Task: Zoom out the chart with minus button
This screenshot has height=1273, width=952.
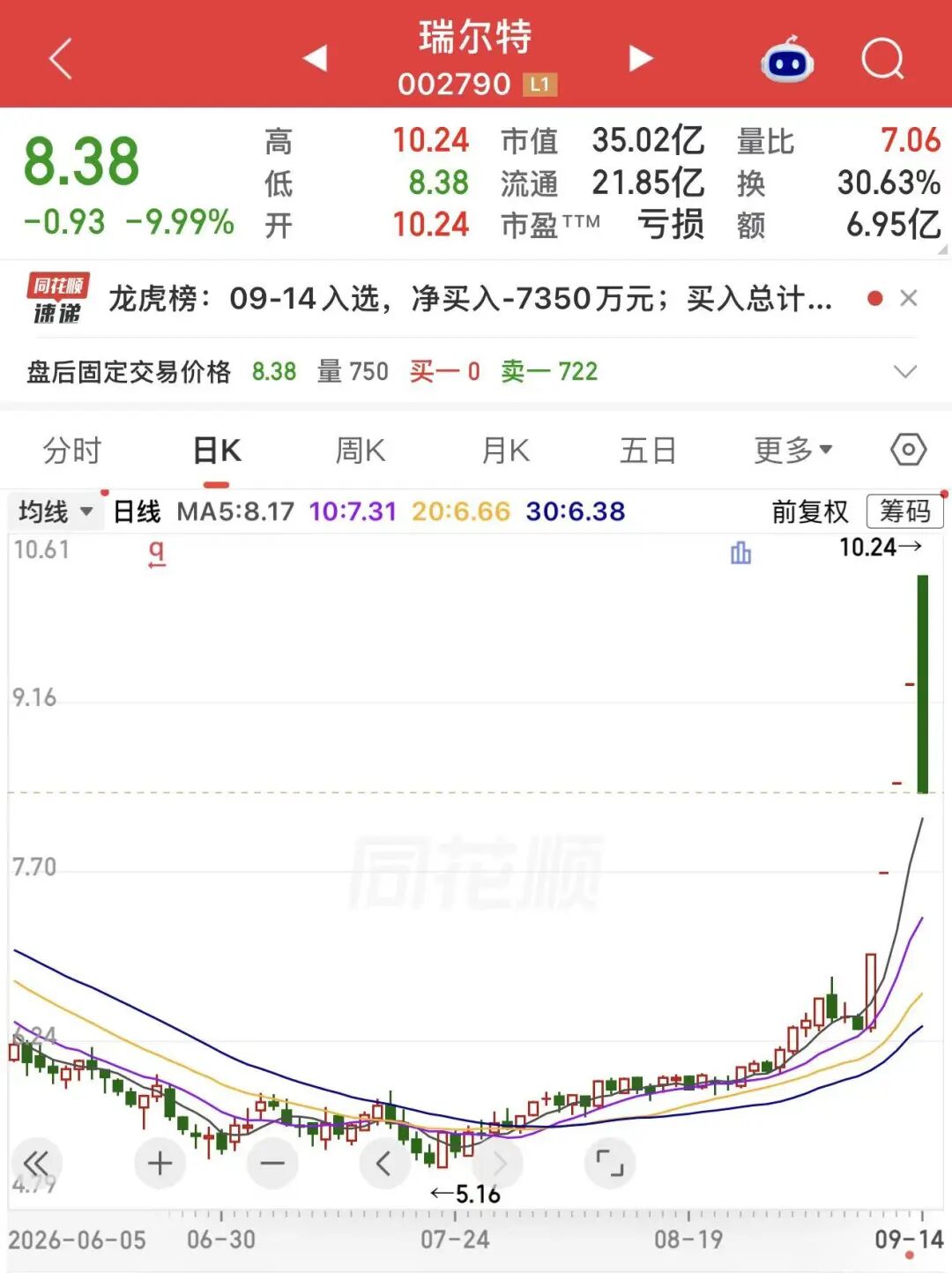Action: click(272, 1163)
